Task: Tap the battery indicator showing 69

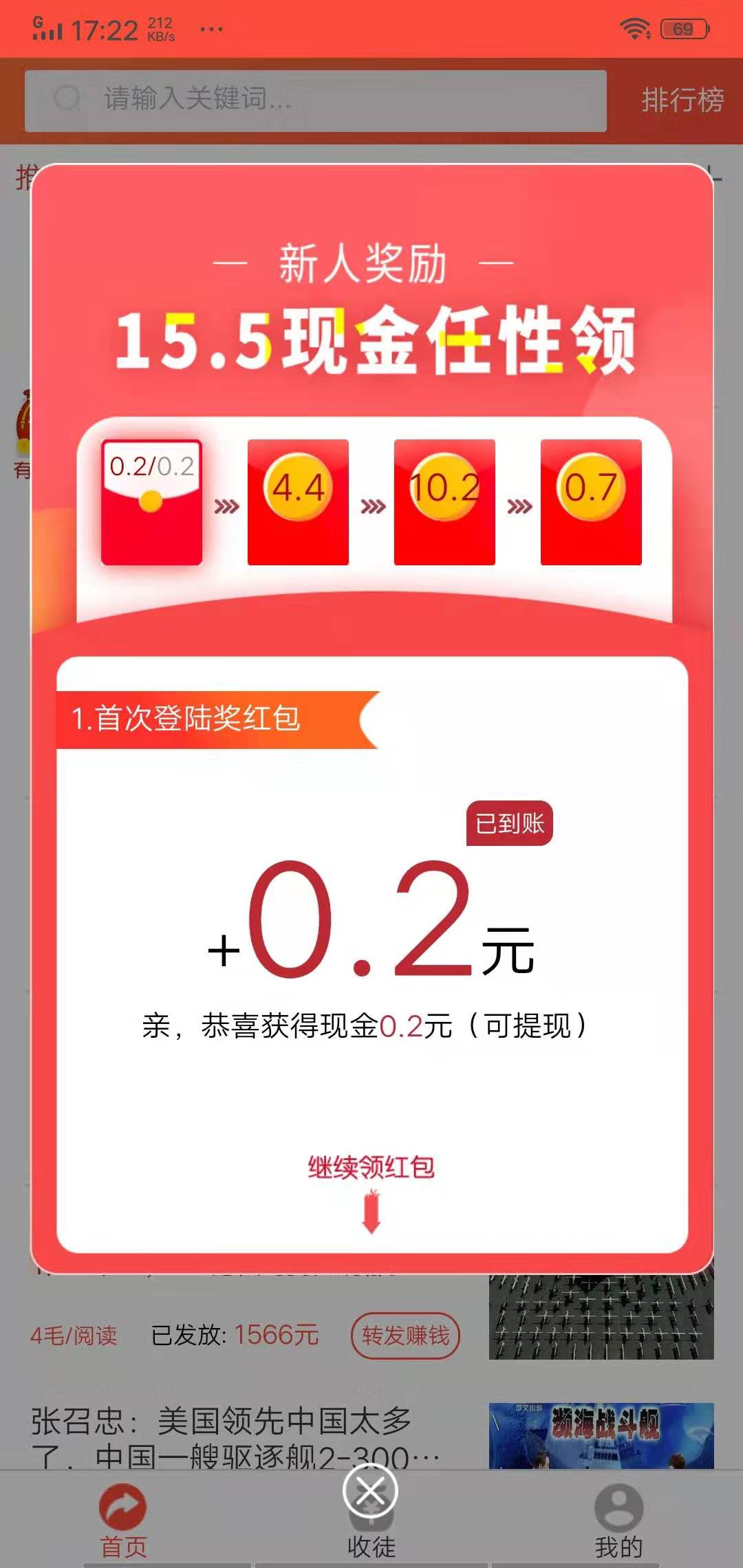Action: click(685, 28)
